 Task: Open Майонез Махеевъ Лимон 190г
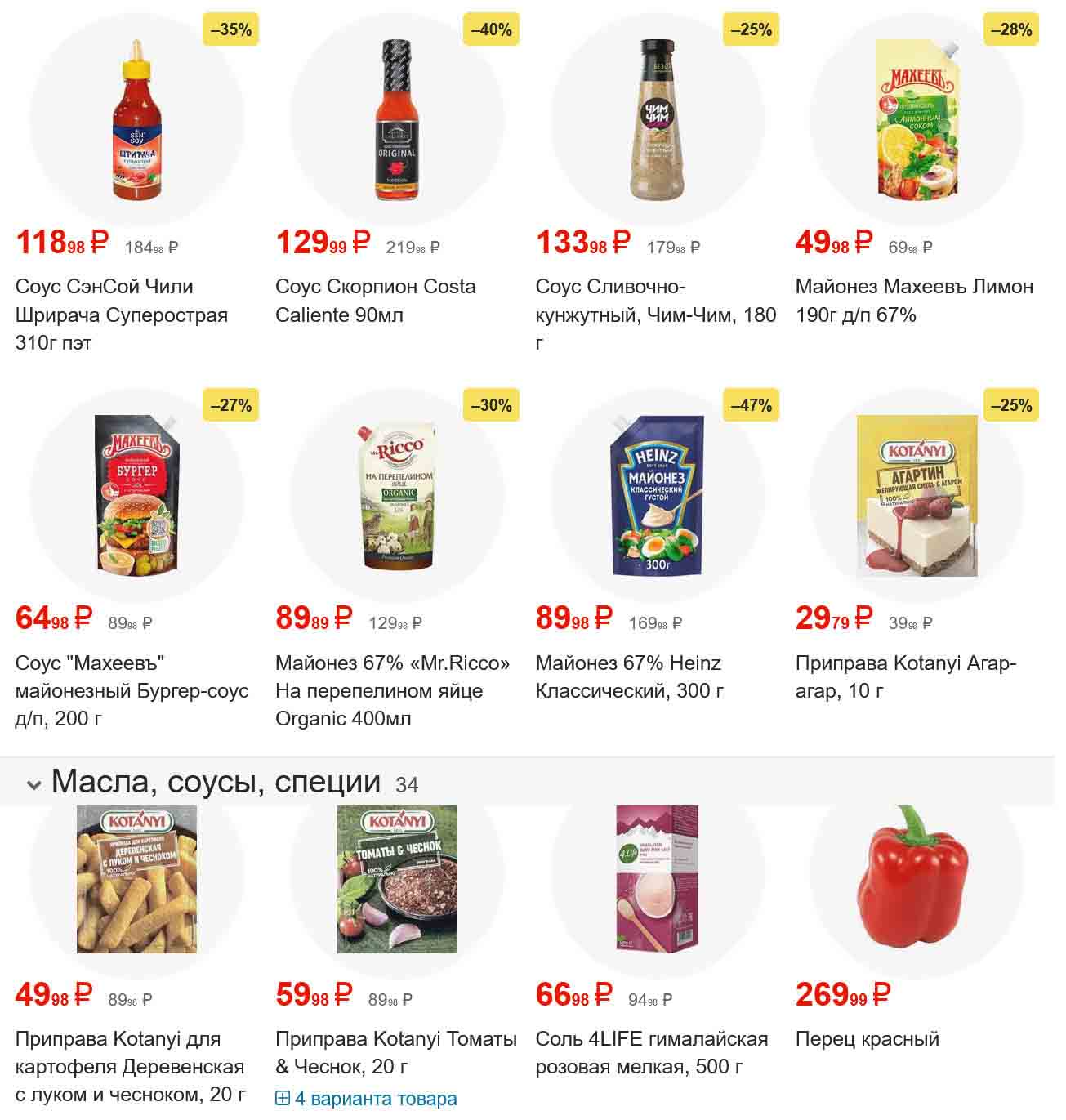click(x=913, y=301)
